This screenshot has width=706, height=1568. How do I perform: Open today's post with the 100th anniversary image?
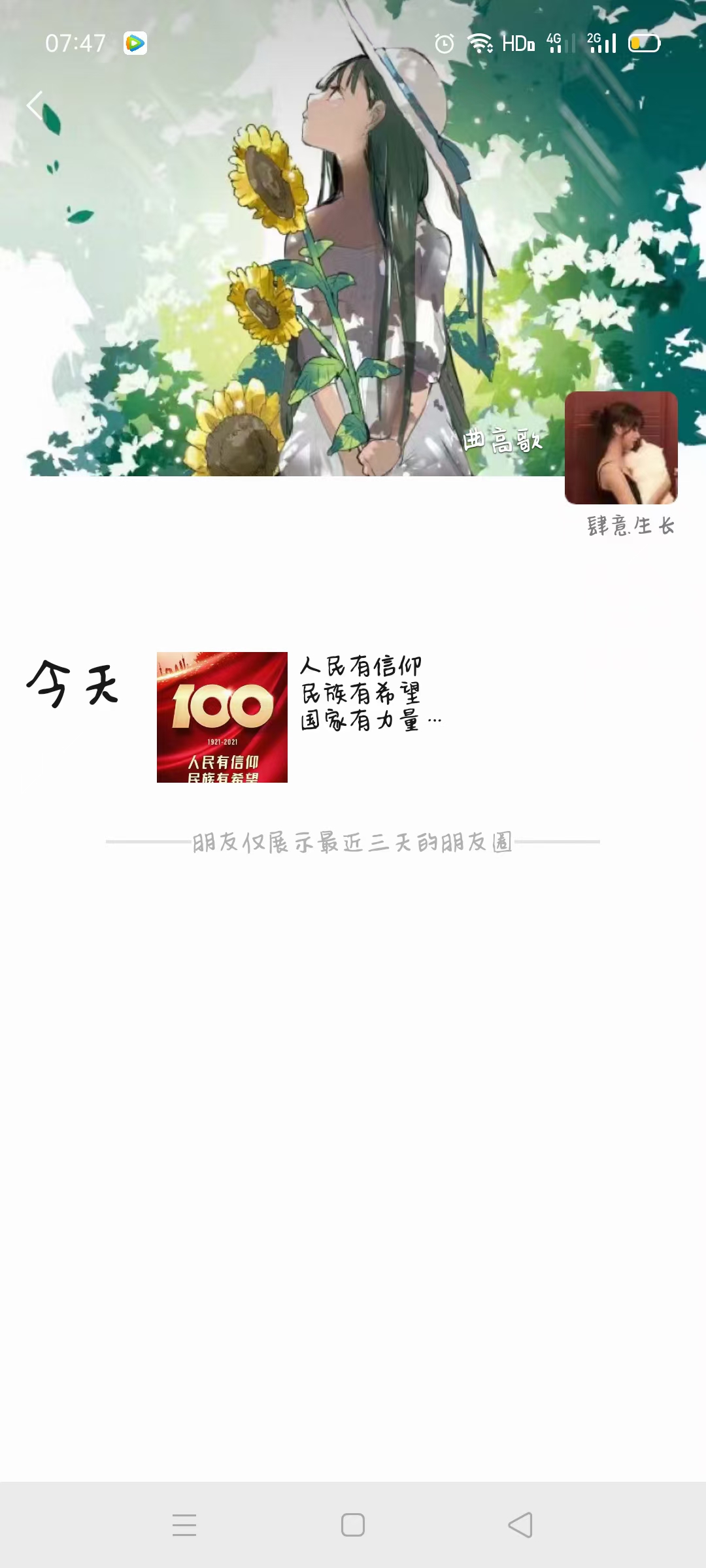pos(222,717)
